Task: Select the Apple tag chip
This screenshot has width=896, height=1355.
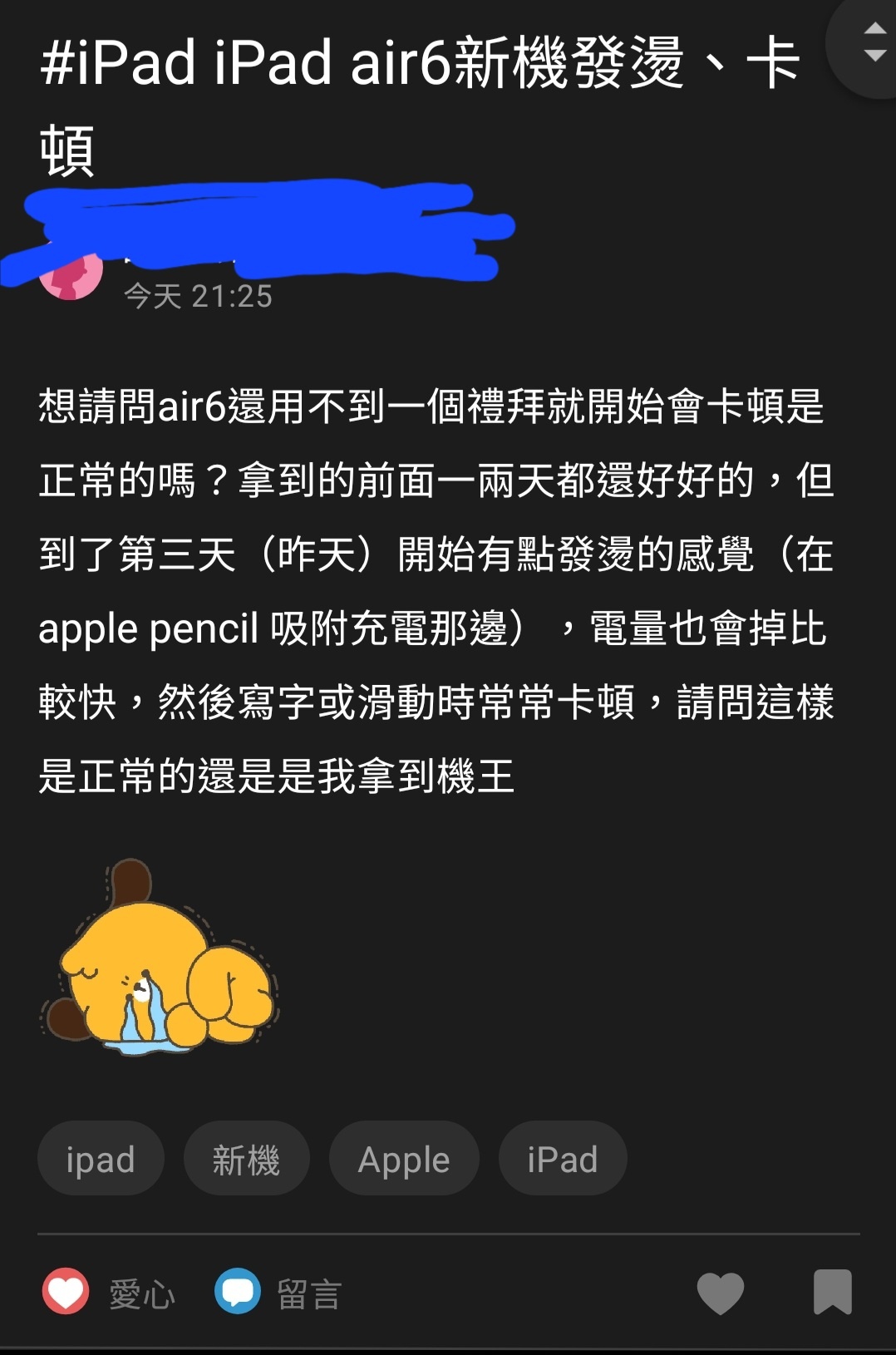Action: [x=404, y=1159]
